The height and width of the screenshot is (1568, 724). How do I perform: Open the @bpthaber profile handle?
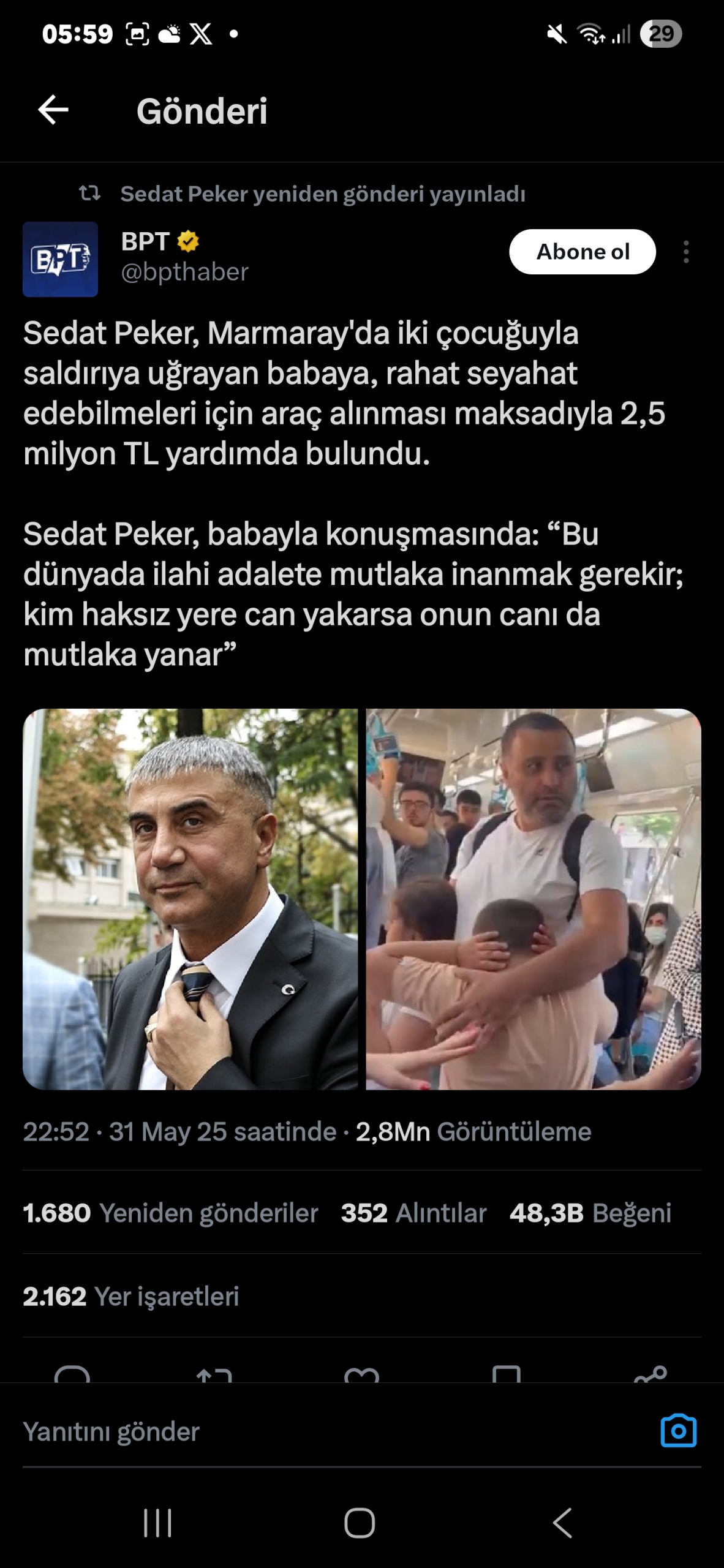(x=184, y=272)
